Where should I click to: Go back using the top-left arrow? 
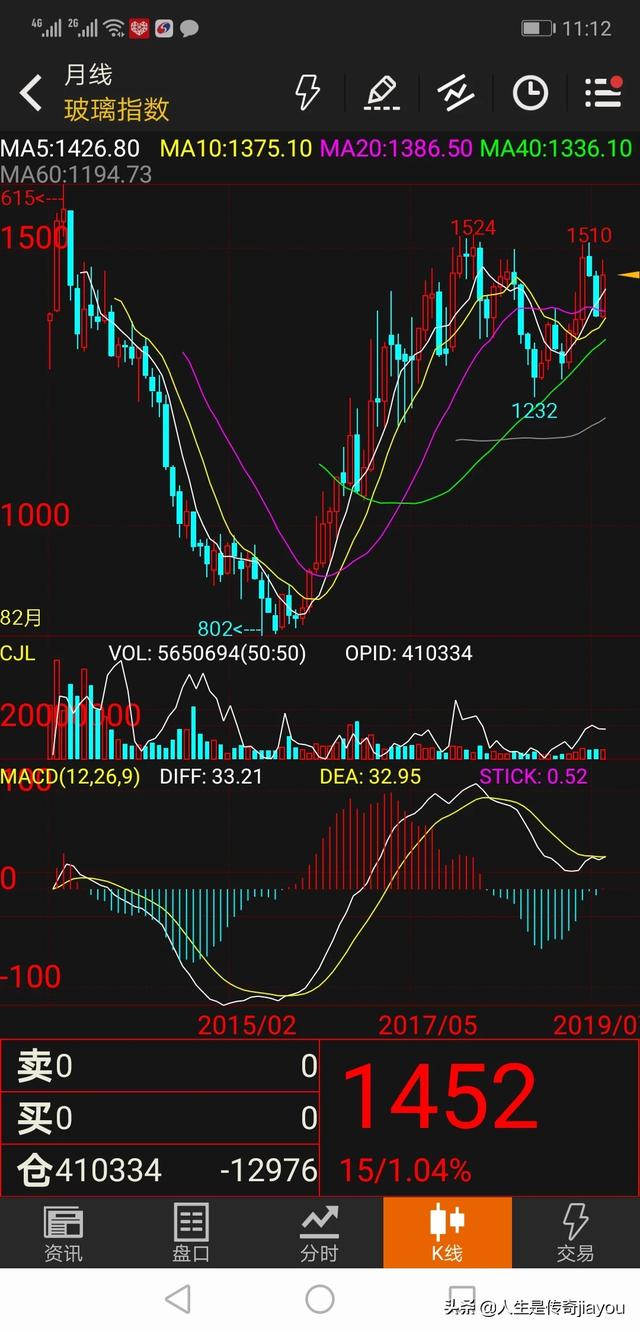32,93
